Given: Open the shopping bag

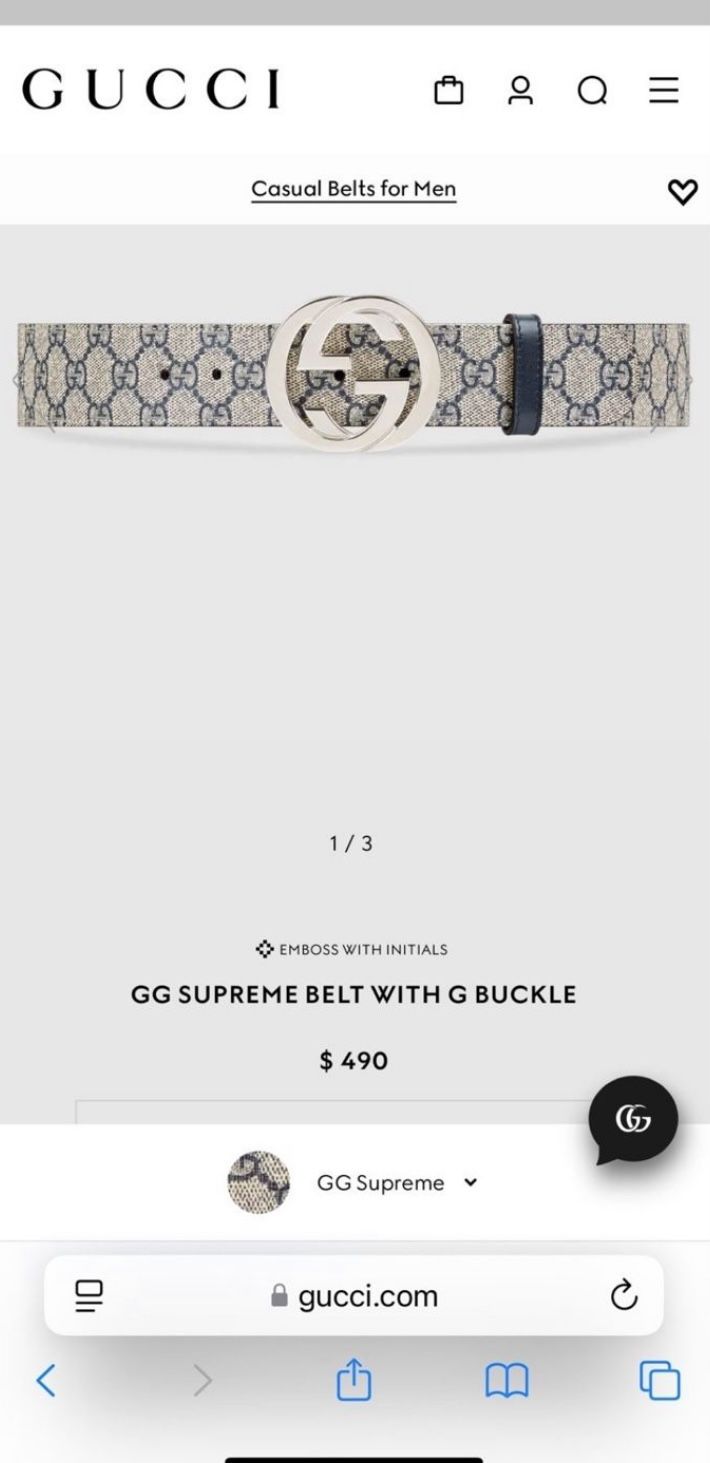Looking at the screenshot, I should tap(449, 91).
